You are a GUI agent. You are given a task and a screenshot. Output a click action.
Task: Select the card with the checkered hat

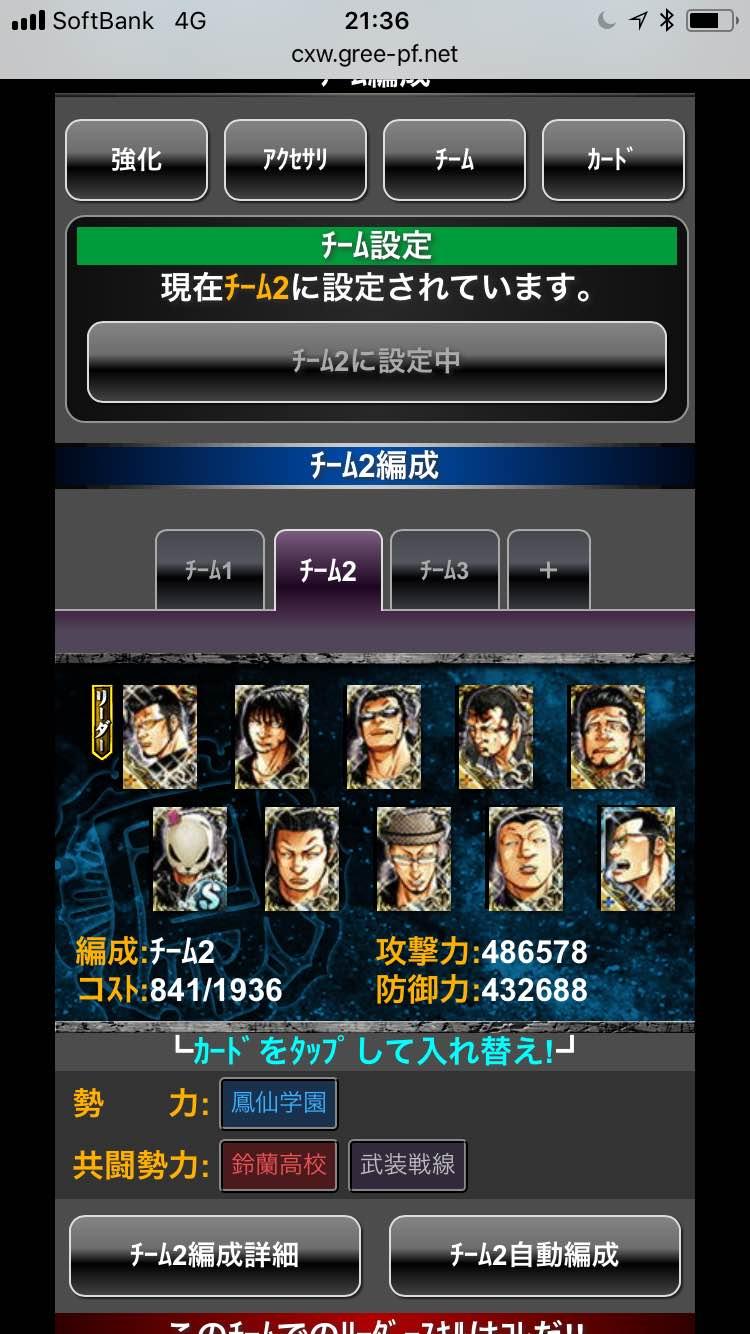click(413, 859)
